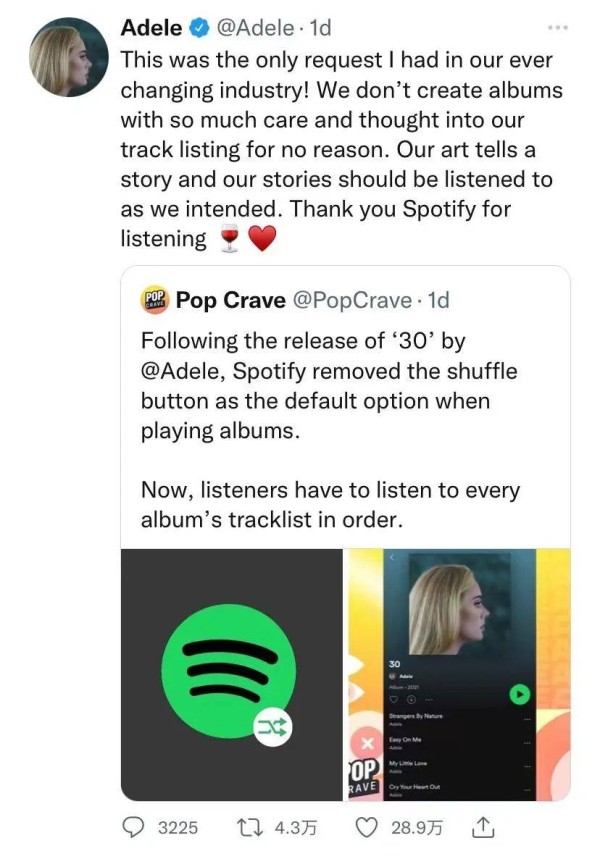View the Spotify logo image
The height and width of the screenshot is (859, 600).
point(231,673)
